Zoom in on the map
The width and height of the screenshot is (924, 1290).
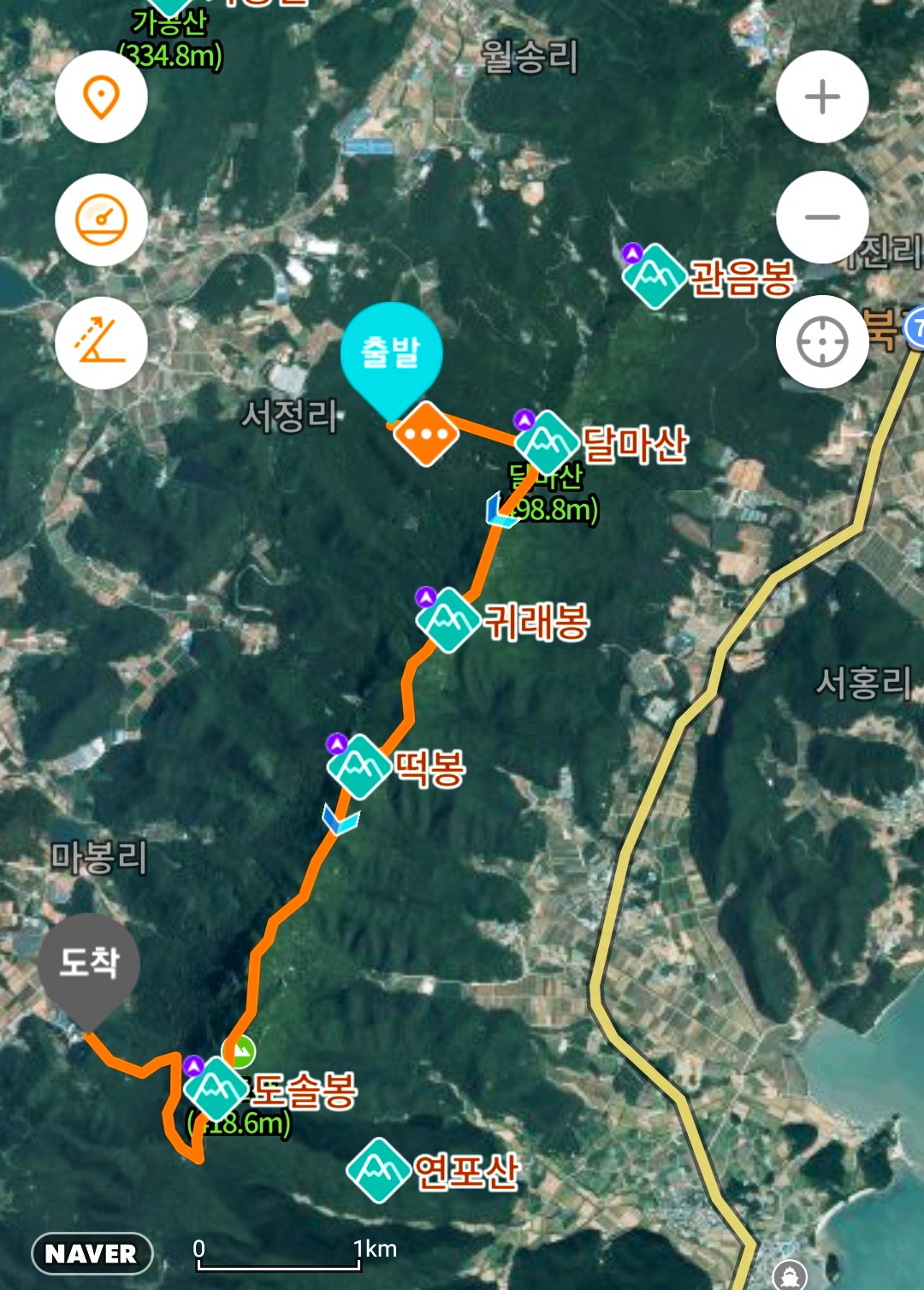click(x=822, y=97)
